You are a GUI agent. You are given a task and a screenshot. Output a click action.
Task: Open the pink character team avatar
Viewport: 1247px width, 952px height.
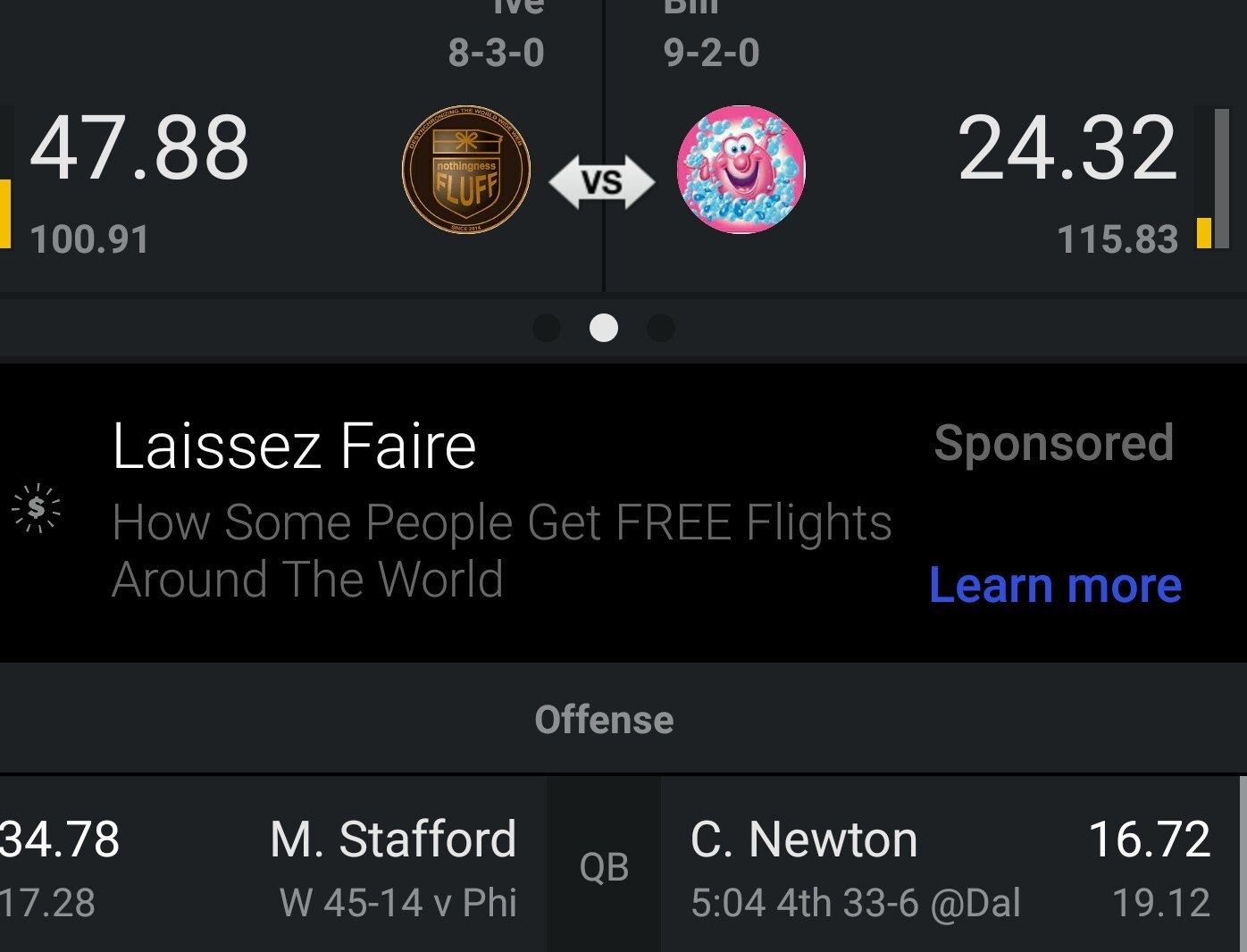coord(741,170)
